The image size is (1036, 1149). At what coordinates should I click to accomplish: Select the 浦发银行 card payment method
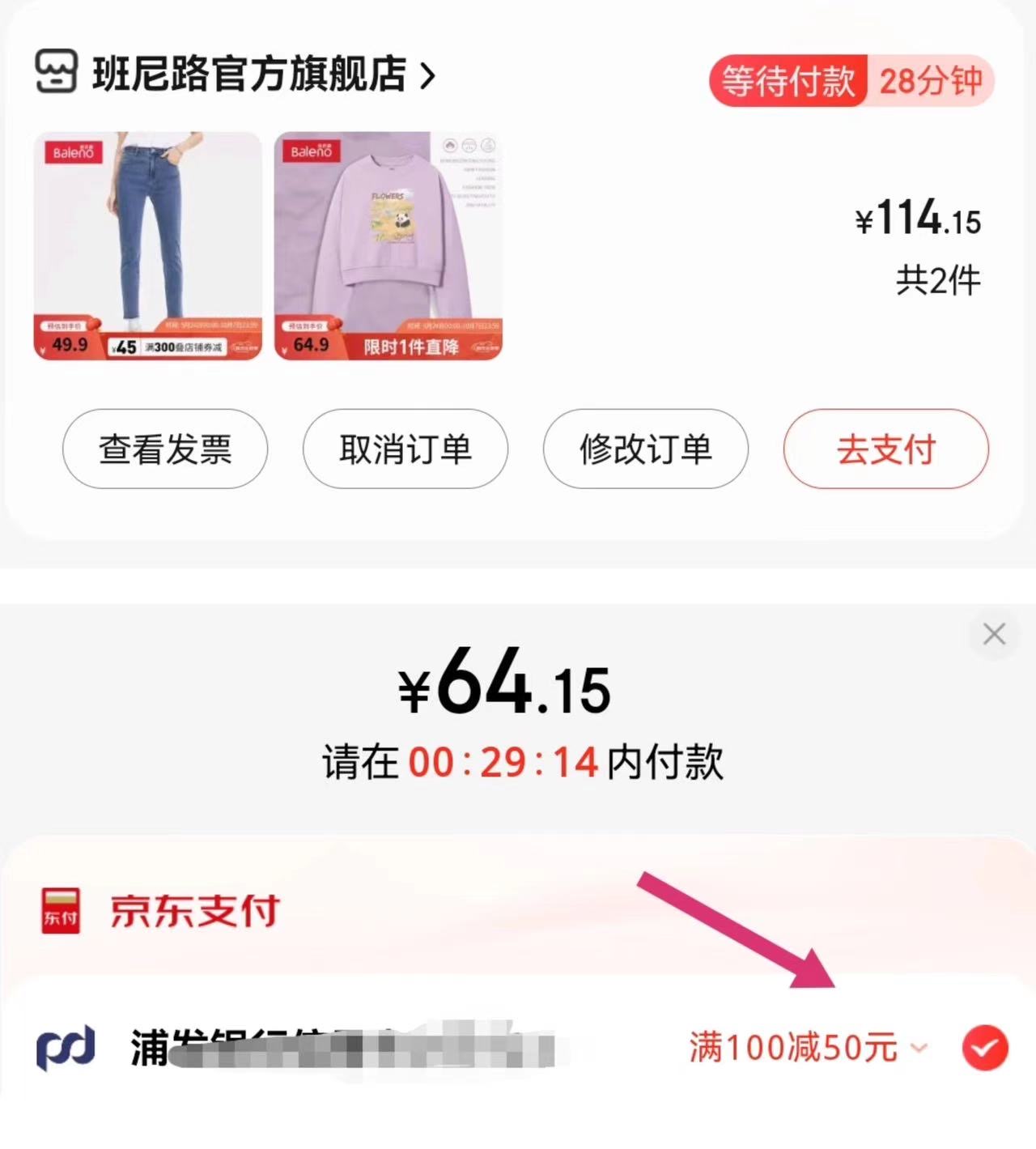coord(985,1047)
